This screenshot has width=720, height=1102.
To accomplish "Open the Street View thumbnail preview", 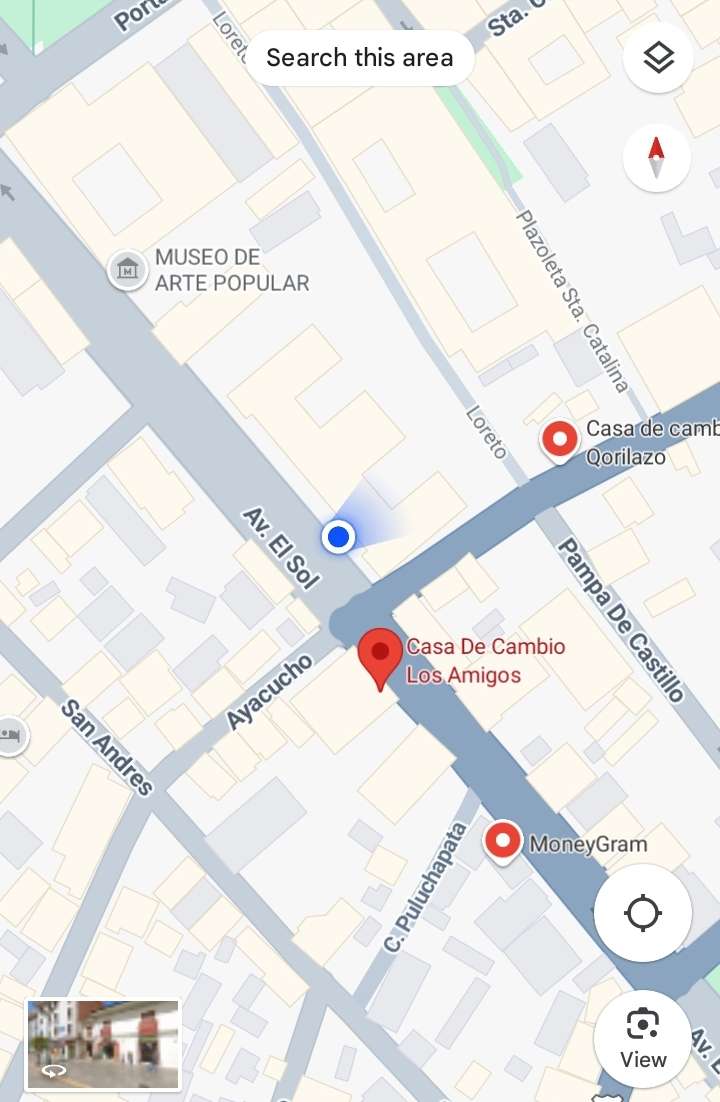I will pos(103,1044).
